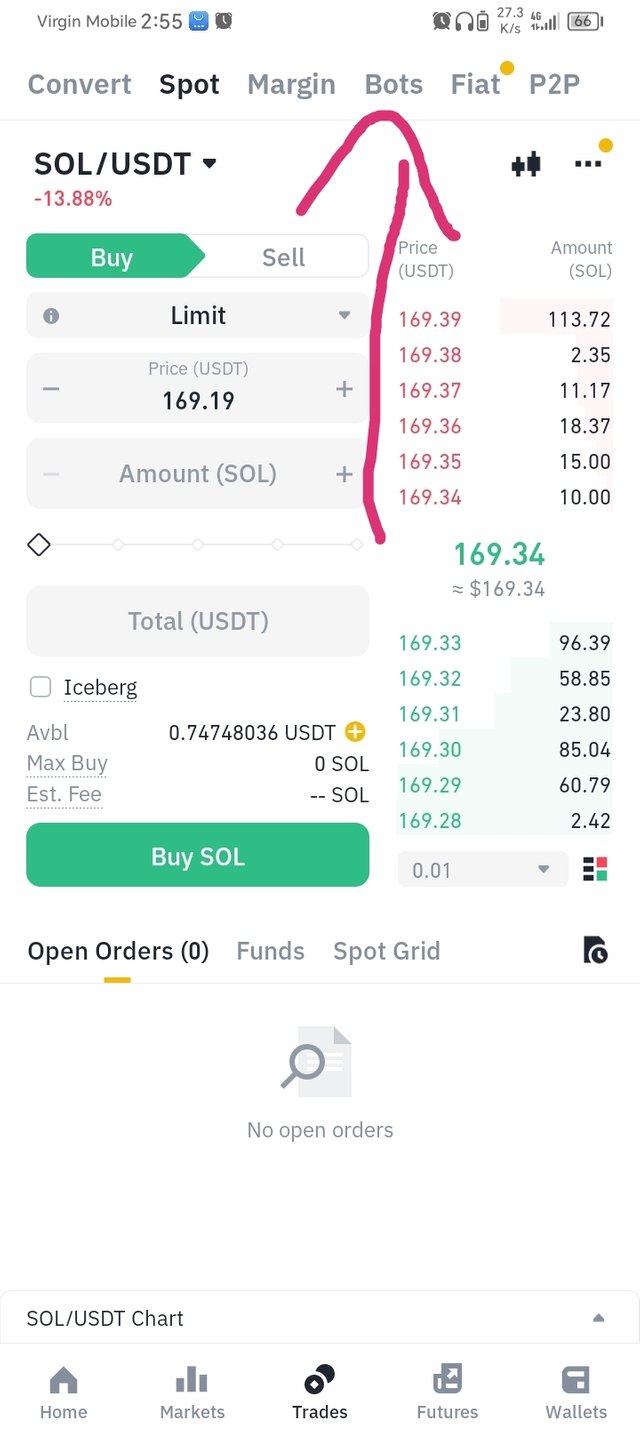Open the three-dot more options menu

click(588, 164)
